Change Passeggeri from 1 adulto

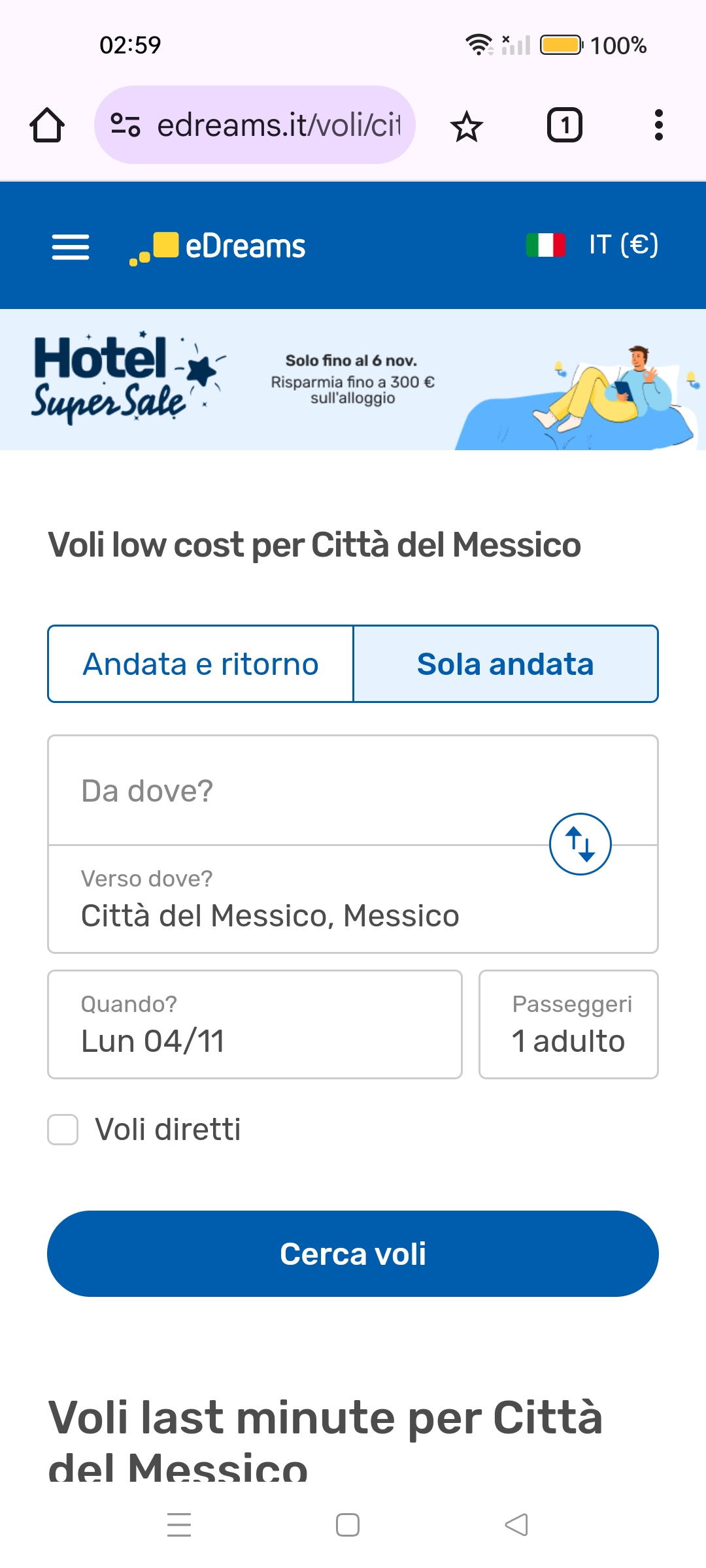[x=568, y=1024]
